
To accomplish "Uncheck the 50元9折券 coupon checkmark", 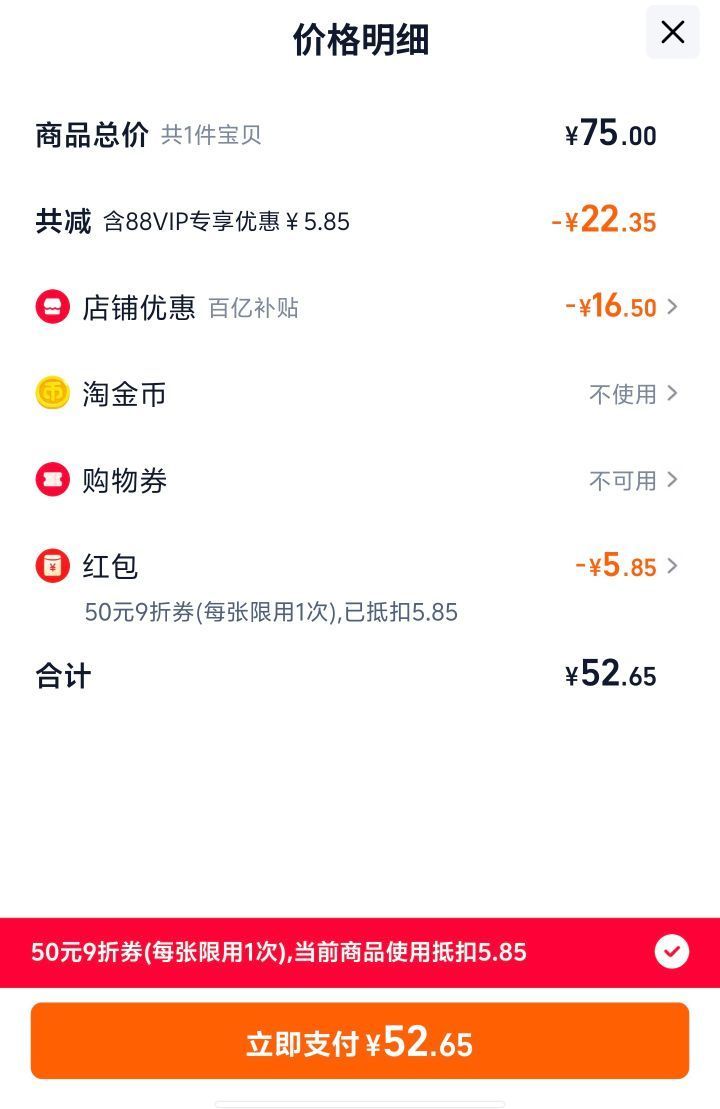I will pyautogui.click(x=671, y=951).
